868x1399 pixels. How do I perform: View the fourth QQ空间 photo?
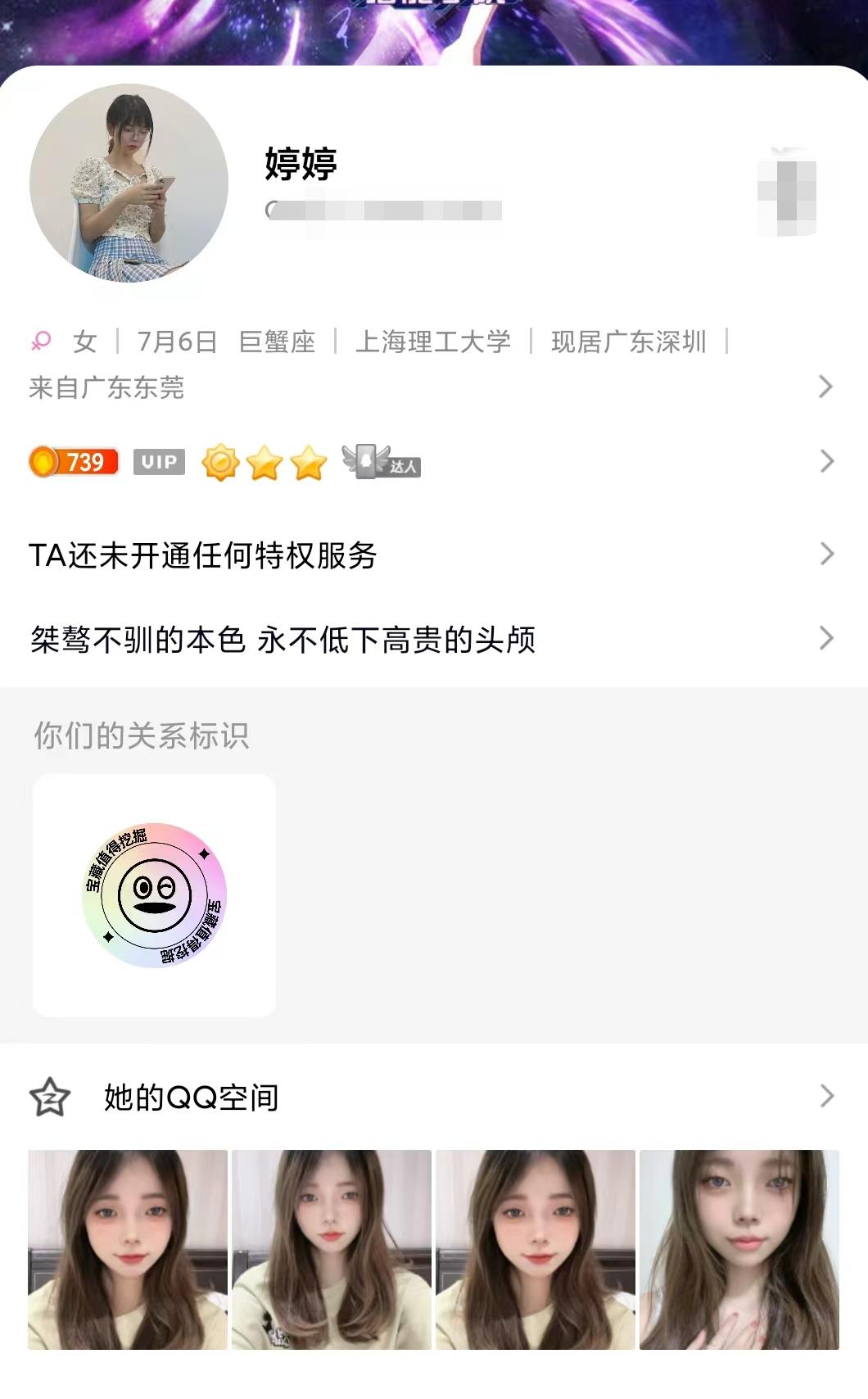tap(739, 1249)
